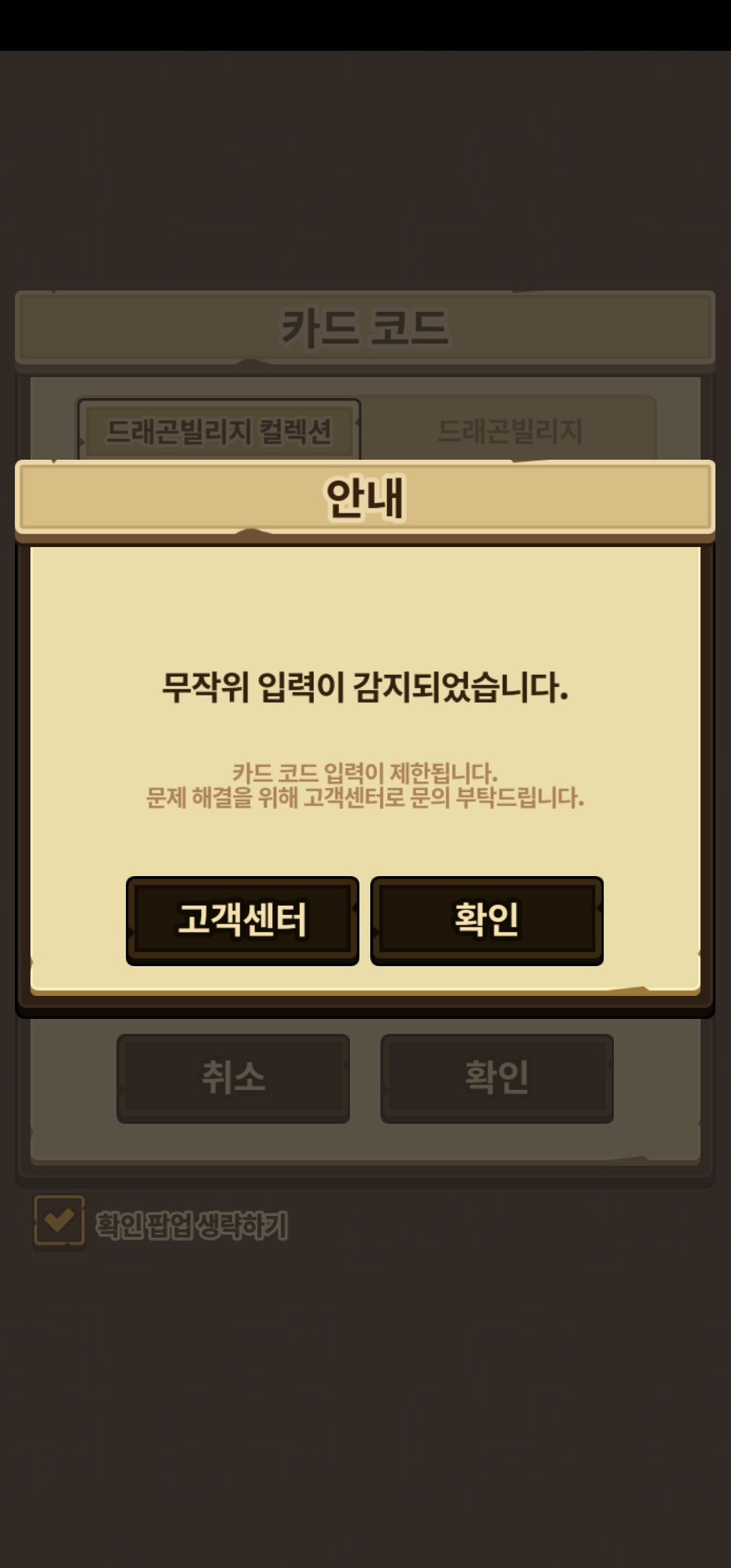Viewport: 731px width, 1568px height.
Task: Tap the 고객센터 button in the dialog
Action: (x=242, y=921)
